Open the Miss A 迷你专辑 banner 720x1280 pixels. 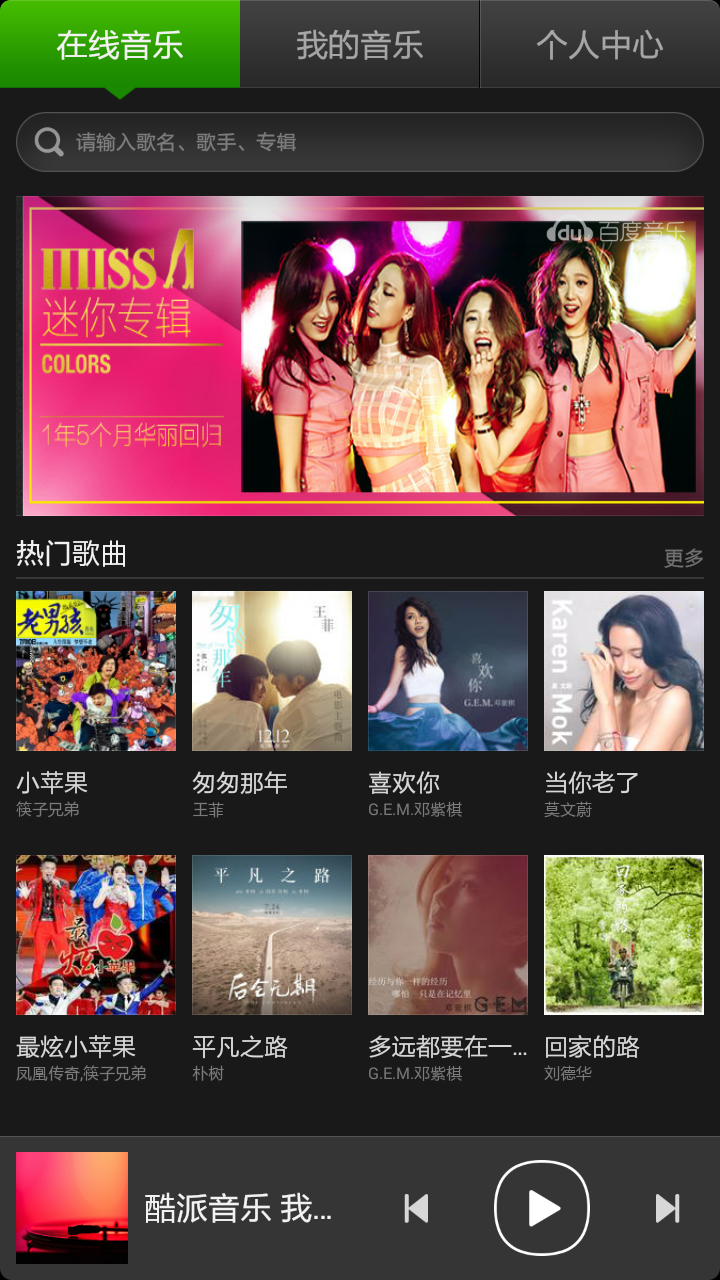[x=362, y=356]
